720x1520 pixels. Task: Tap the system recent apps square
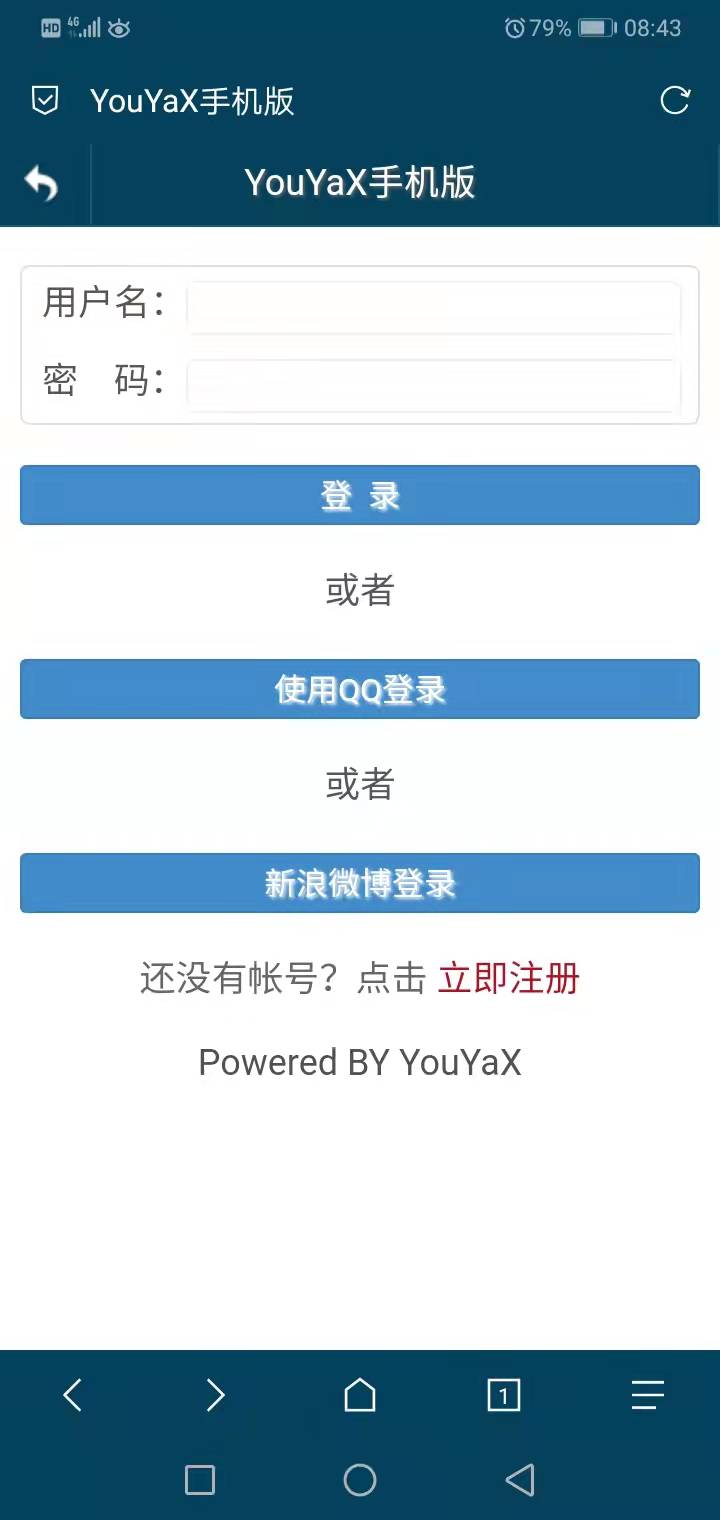click(200, 1480)
